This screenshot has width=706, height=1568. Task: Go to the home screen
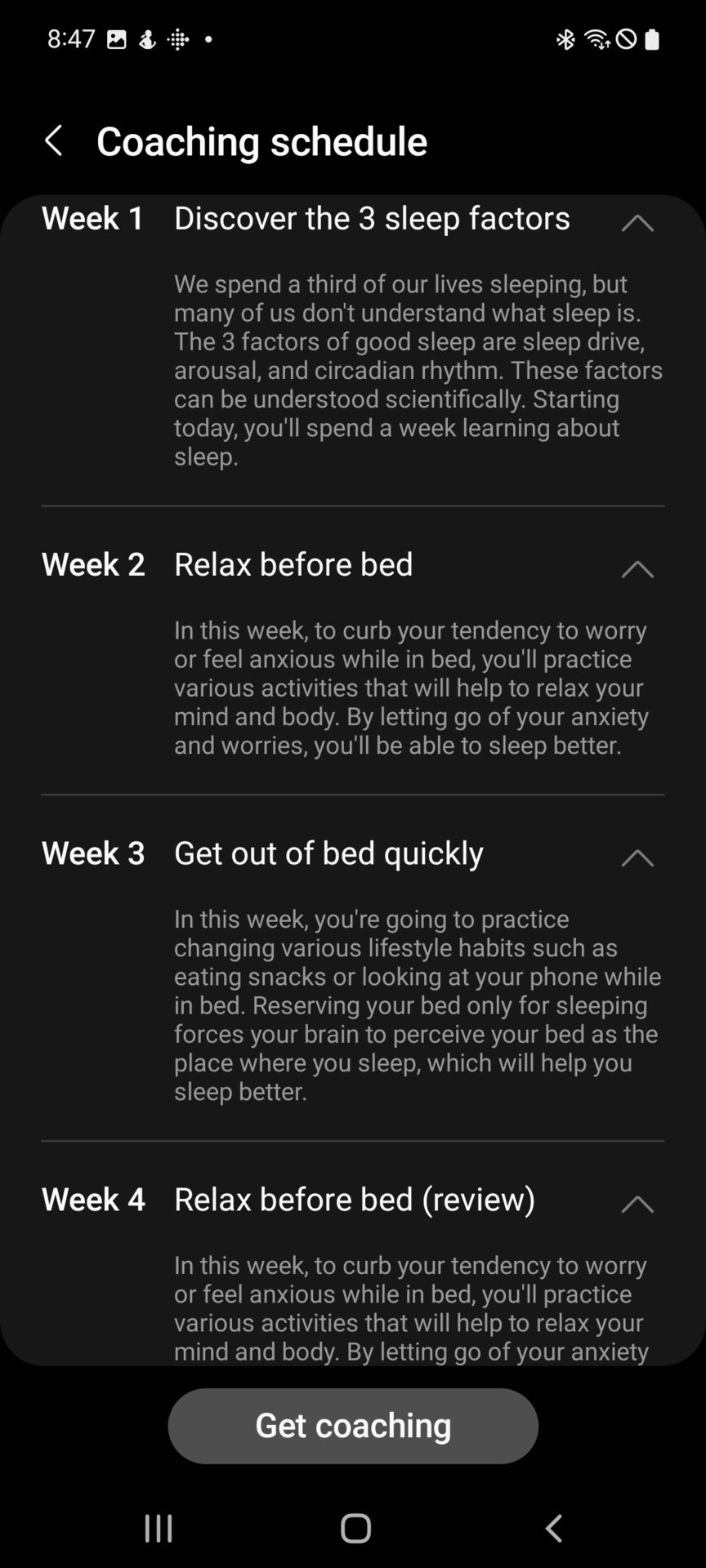click(x=355, y=1528)
